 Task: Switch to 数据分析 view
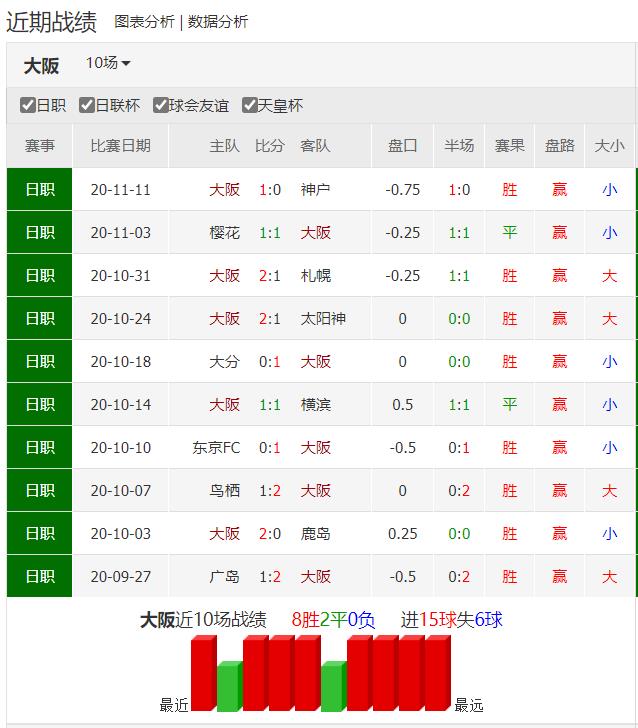217,21
